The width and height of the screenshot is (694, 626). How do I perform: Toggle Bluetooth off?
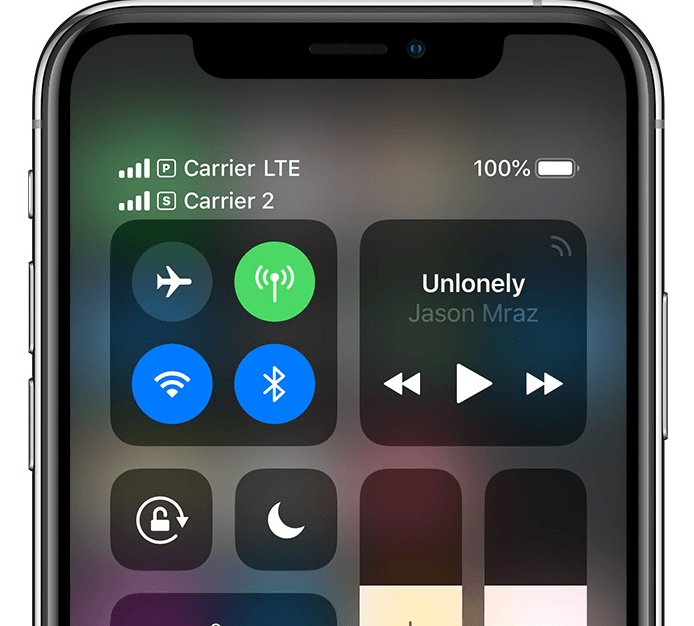coord(274,384)
